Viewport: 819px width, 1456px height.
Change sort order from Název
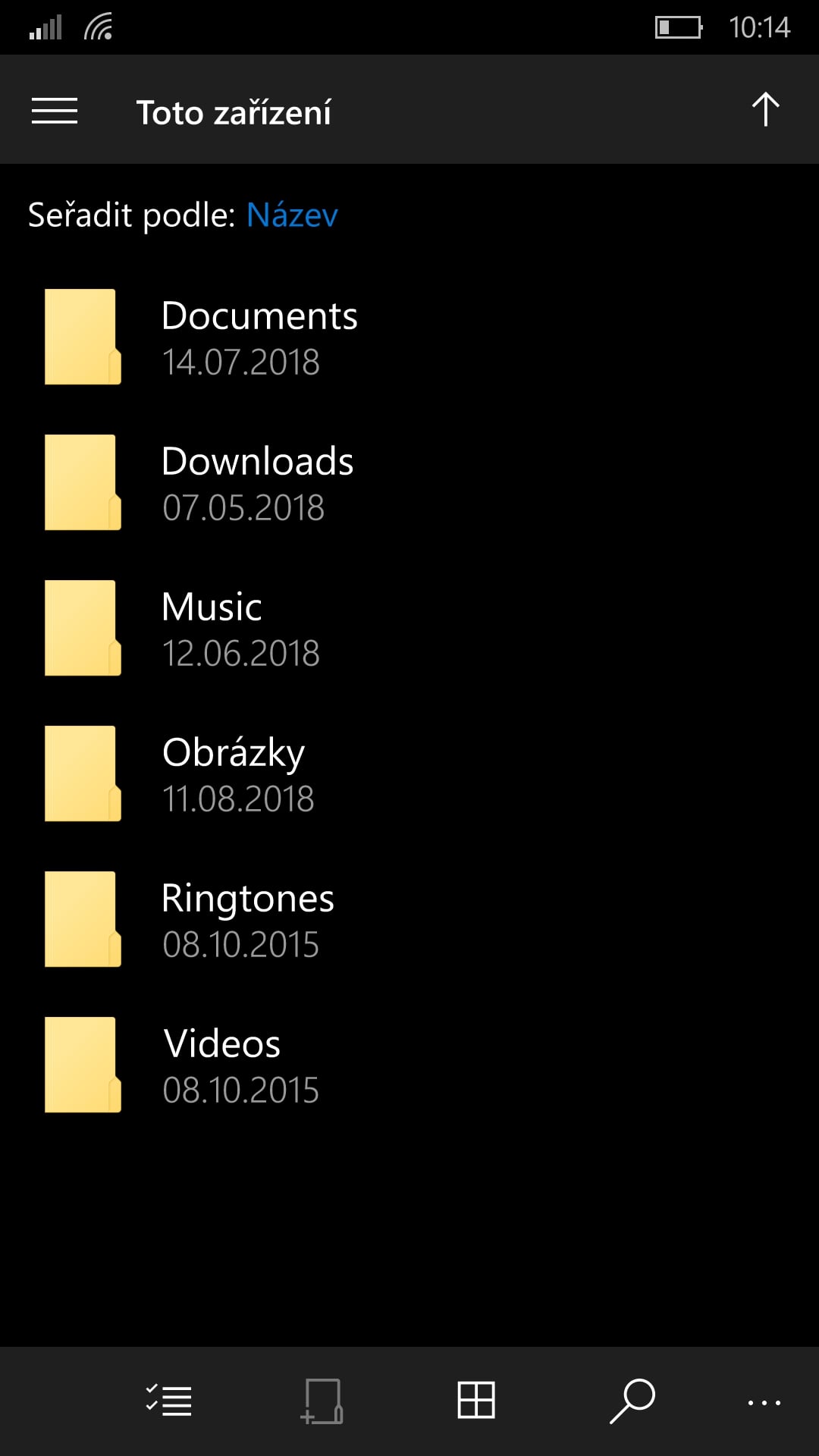tap(292, 215)
